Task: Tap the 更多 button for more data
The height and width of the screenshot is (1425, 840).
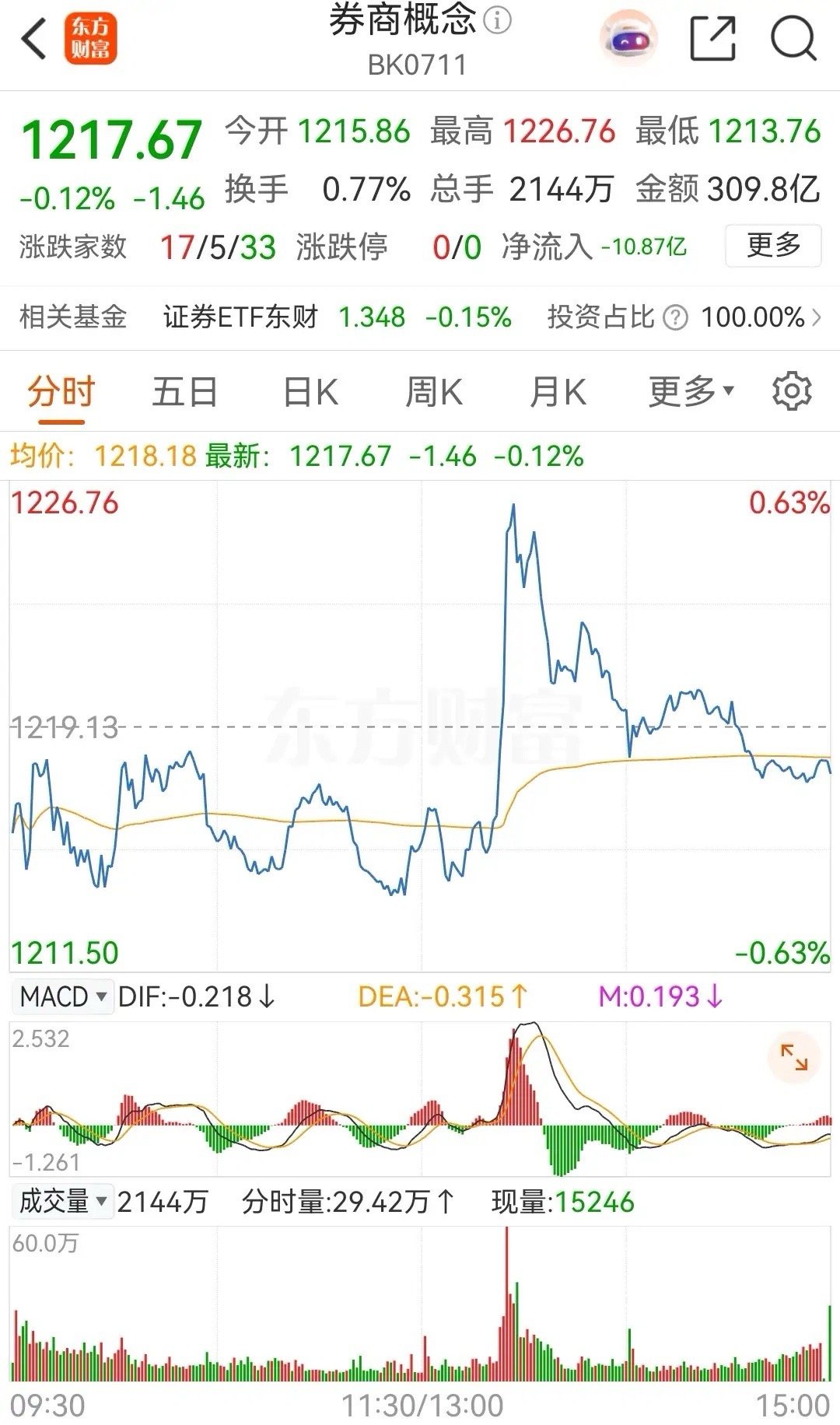Action: point(773,246)
